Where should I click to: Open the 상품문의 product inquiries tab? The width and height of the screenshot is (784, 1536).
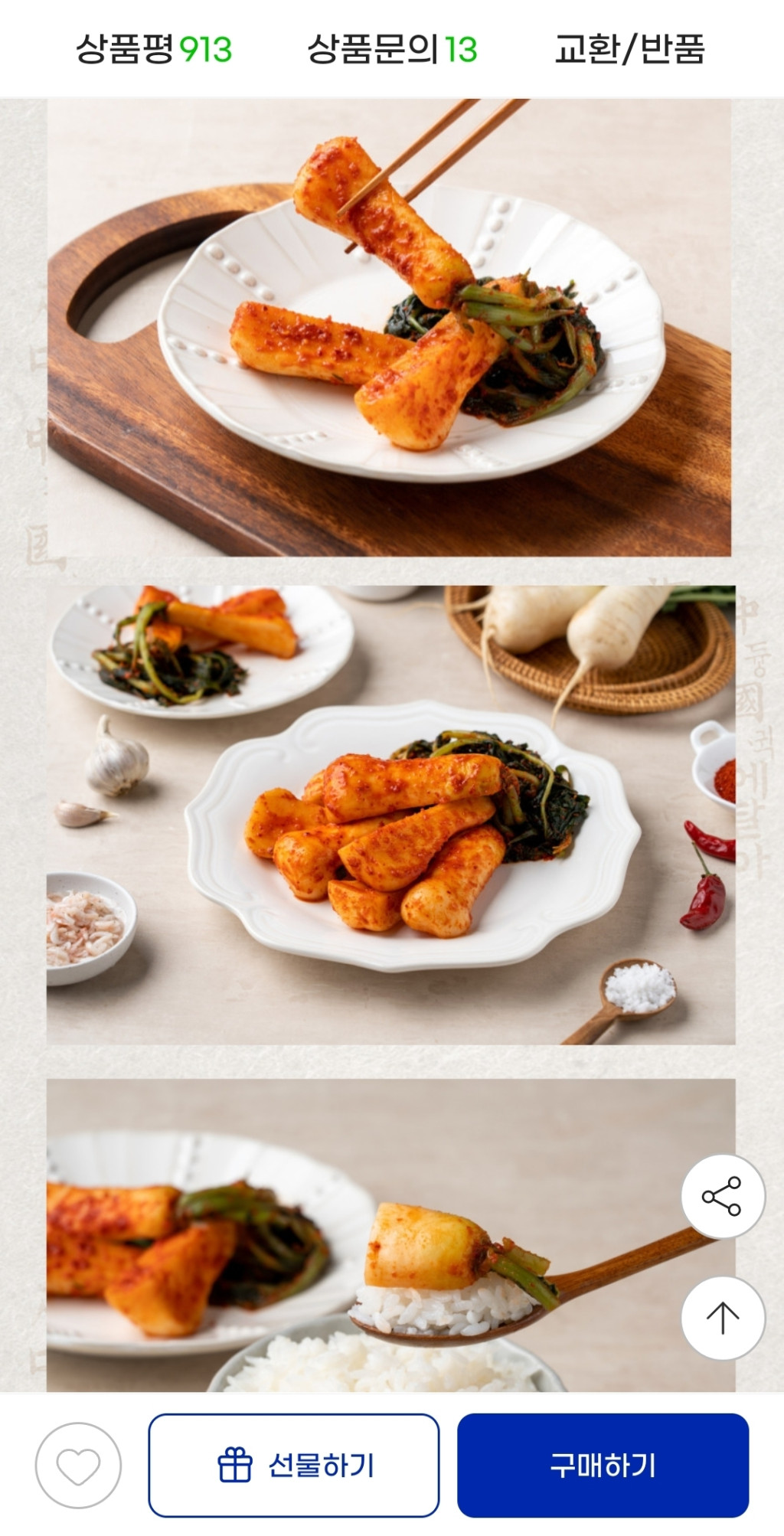point(391,49)
